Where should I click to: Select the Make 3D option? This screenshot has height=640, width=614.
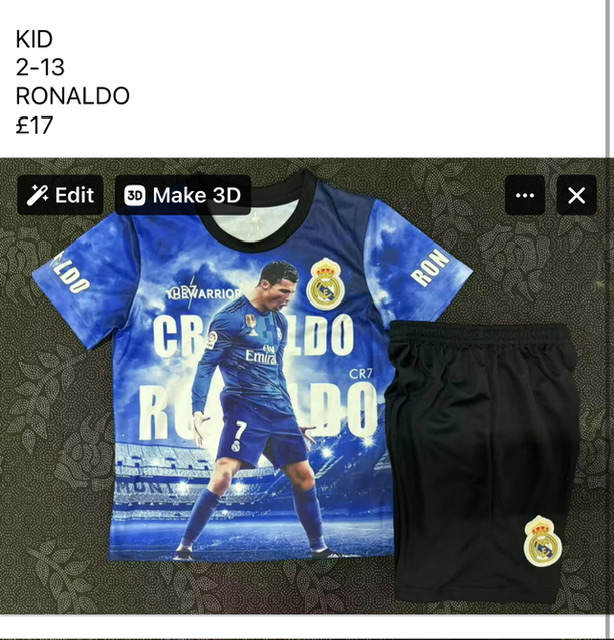pyautogui.click(x=183, y=195)
